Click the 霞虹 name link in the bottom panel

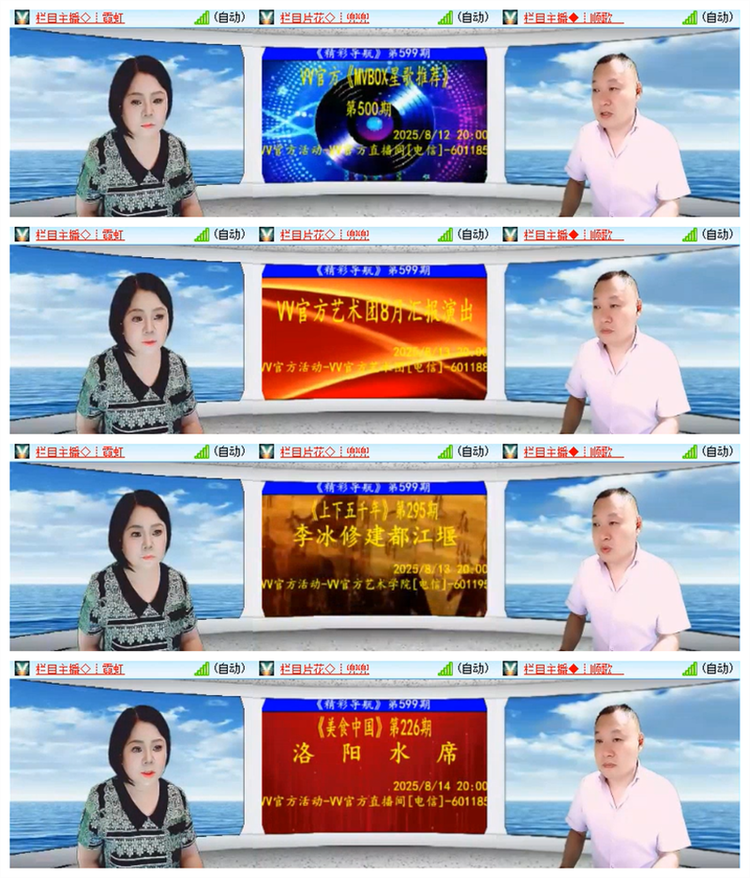112,668
